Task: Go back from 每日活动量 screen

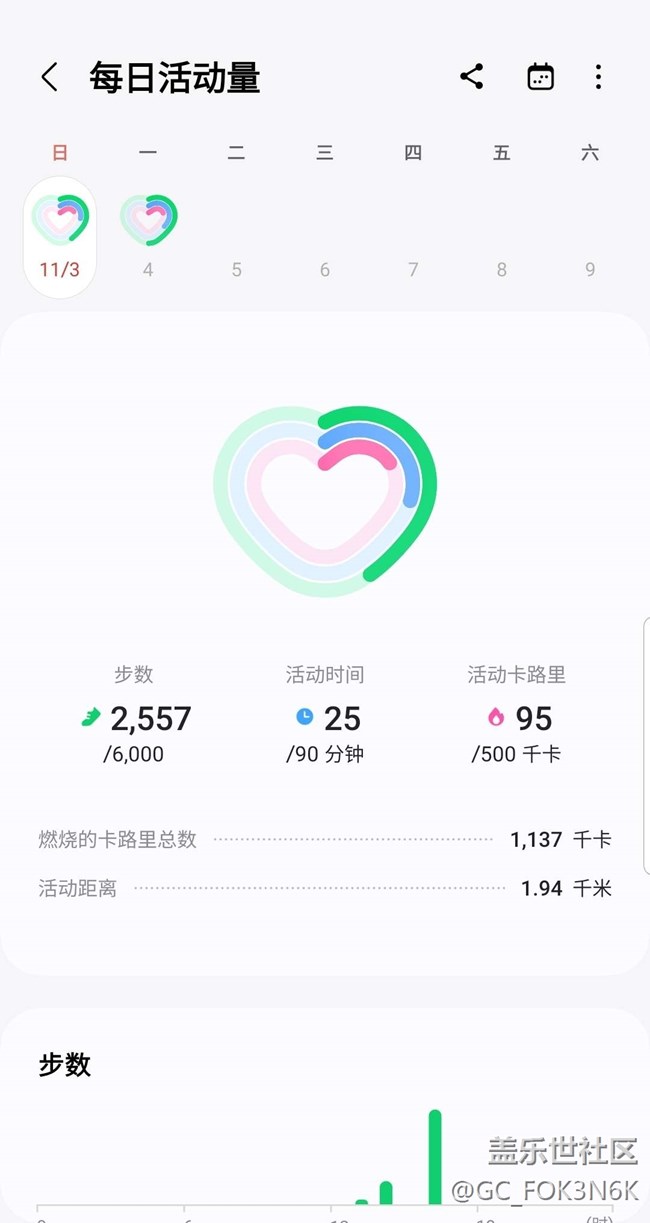Action: (49, 77)
